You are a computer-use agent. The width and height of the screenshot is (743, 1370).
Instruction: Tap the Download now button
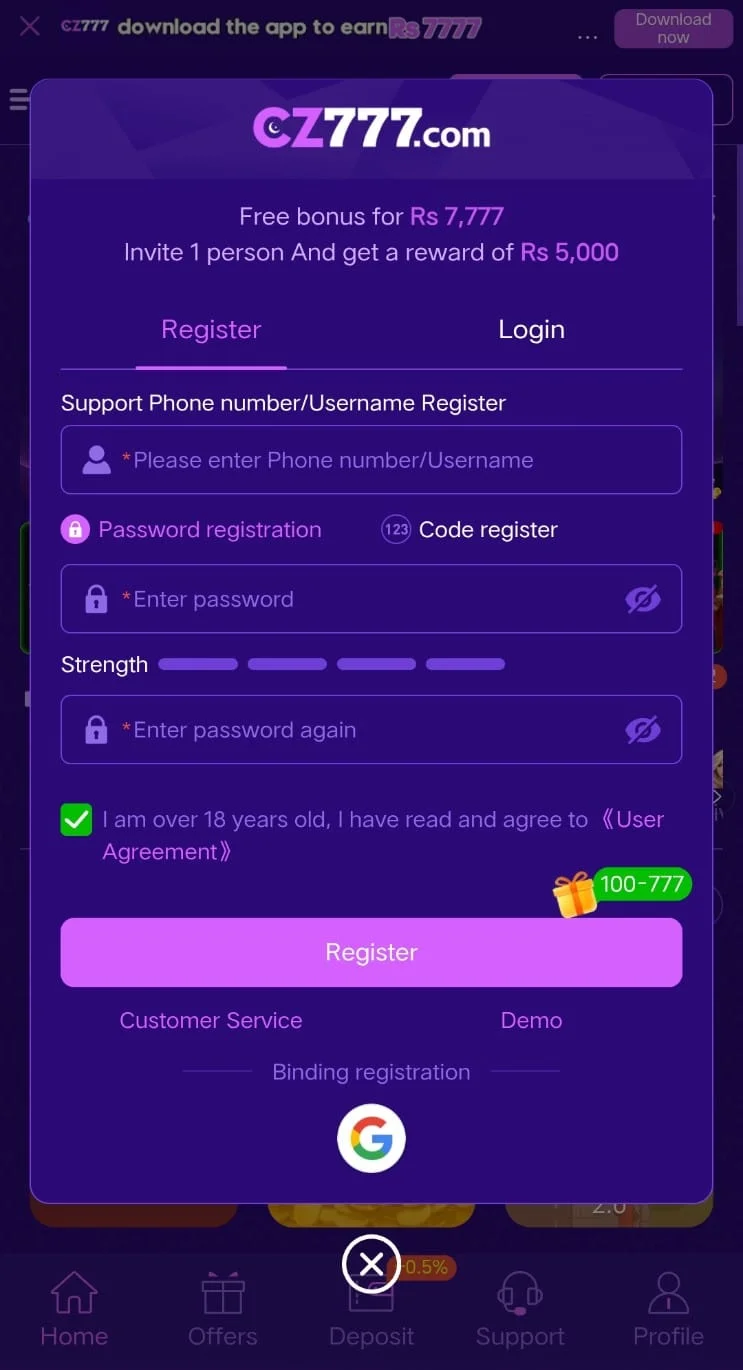point(673,28)
